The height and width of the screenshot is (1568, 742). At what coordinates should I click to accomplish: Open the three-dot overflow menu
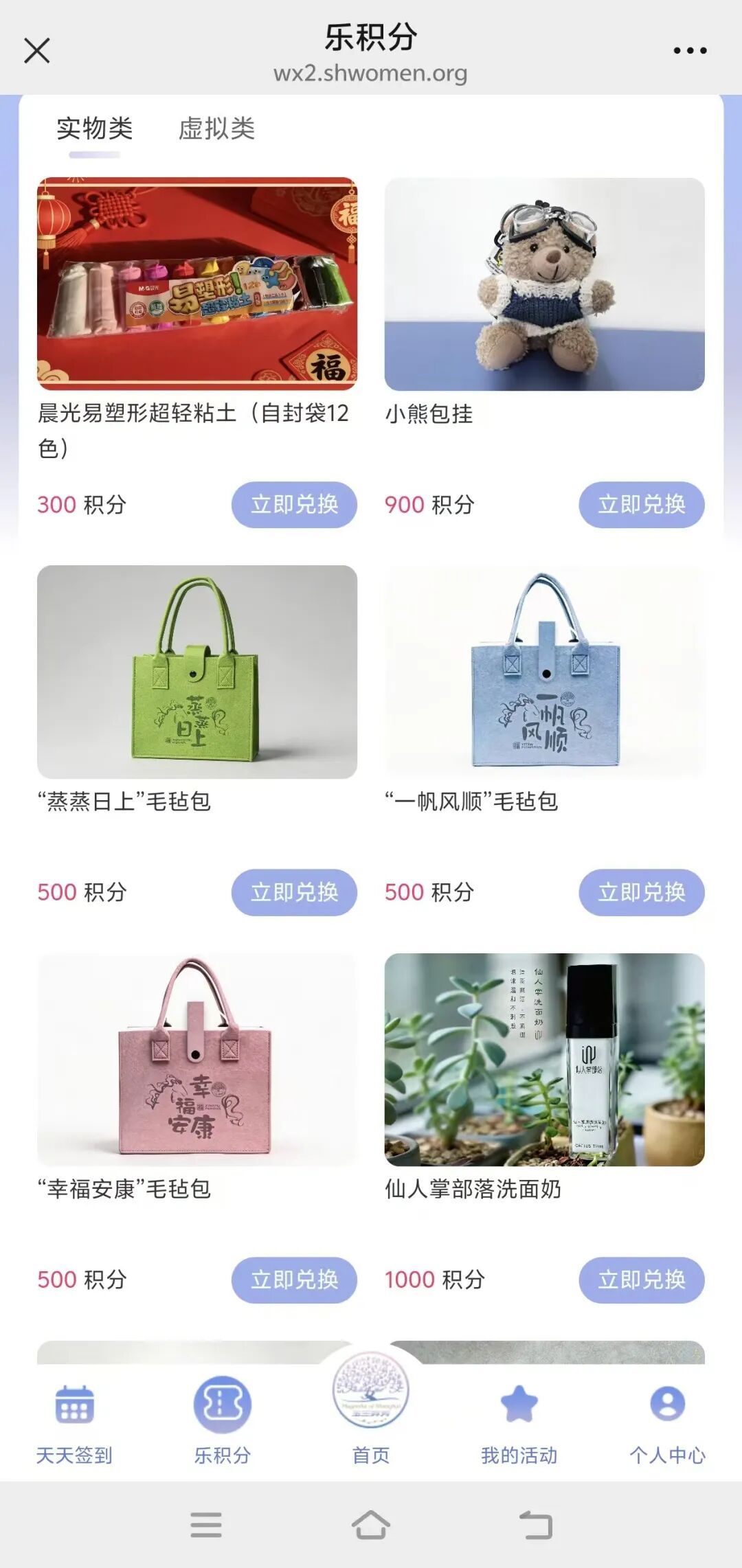pos(689,51)
